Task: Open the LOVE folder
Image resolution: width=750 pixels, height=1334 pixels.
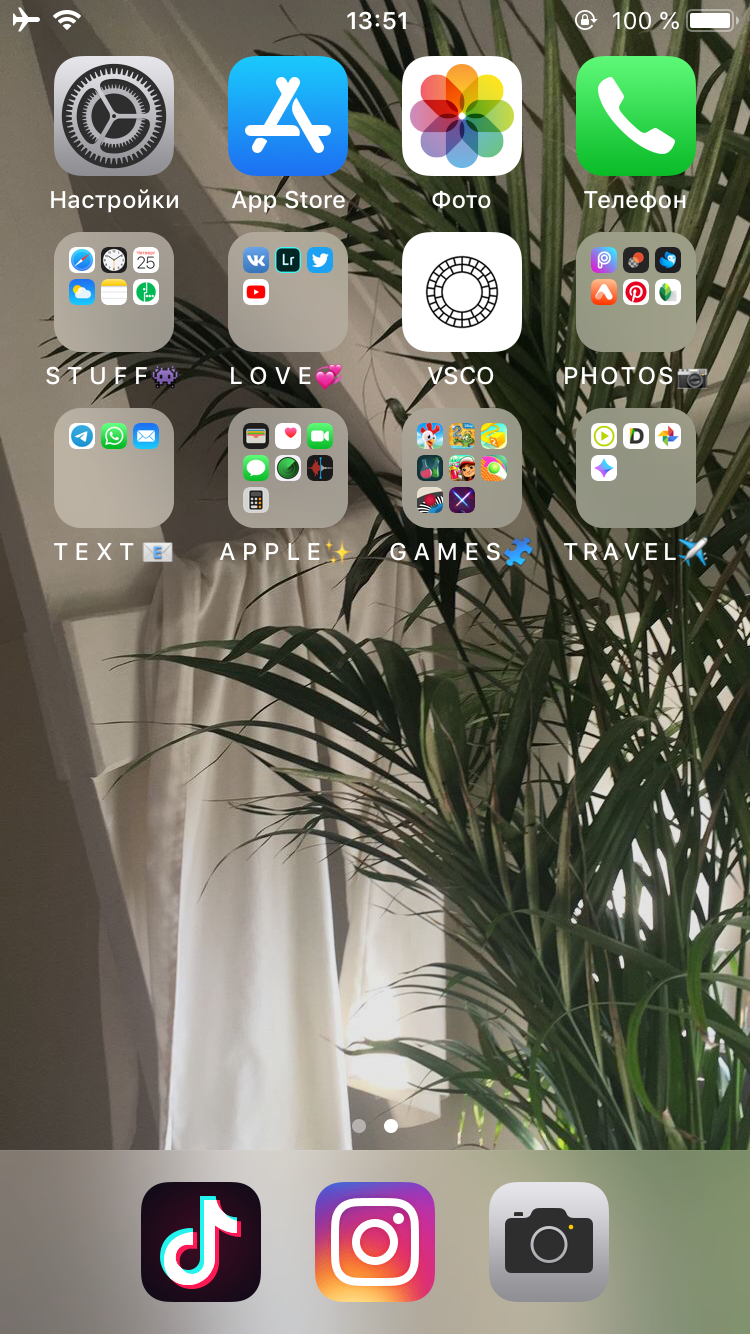Action: pyautogui.click(x=288, y=292)
